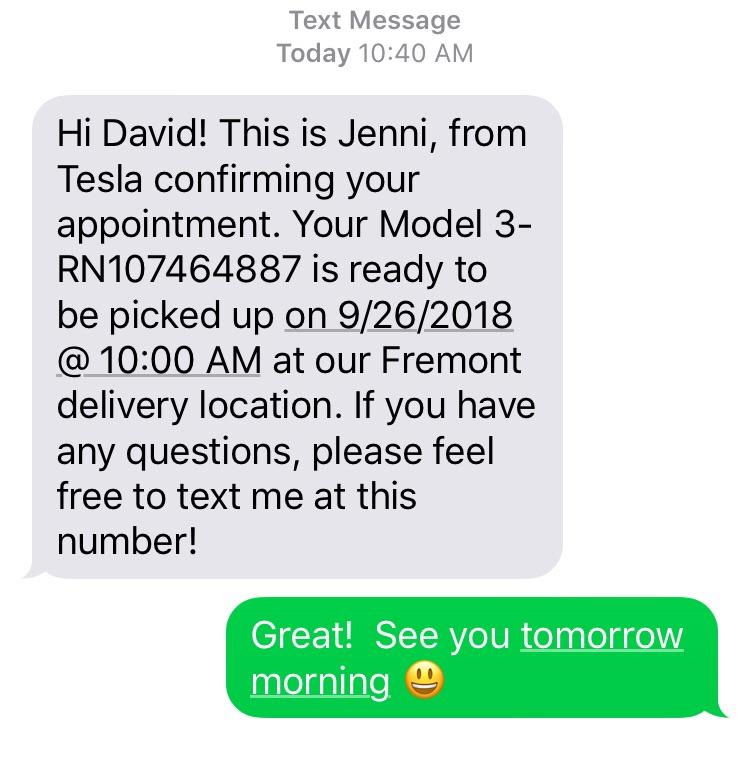Select the word Fremont in the message
The image size is (750, 764).
coord(465,360)
